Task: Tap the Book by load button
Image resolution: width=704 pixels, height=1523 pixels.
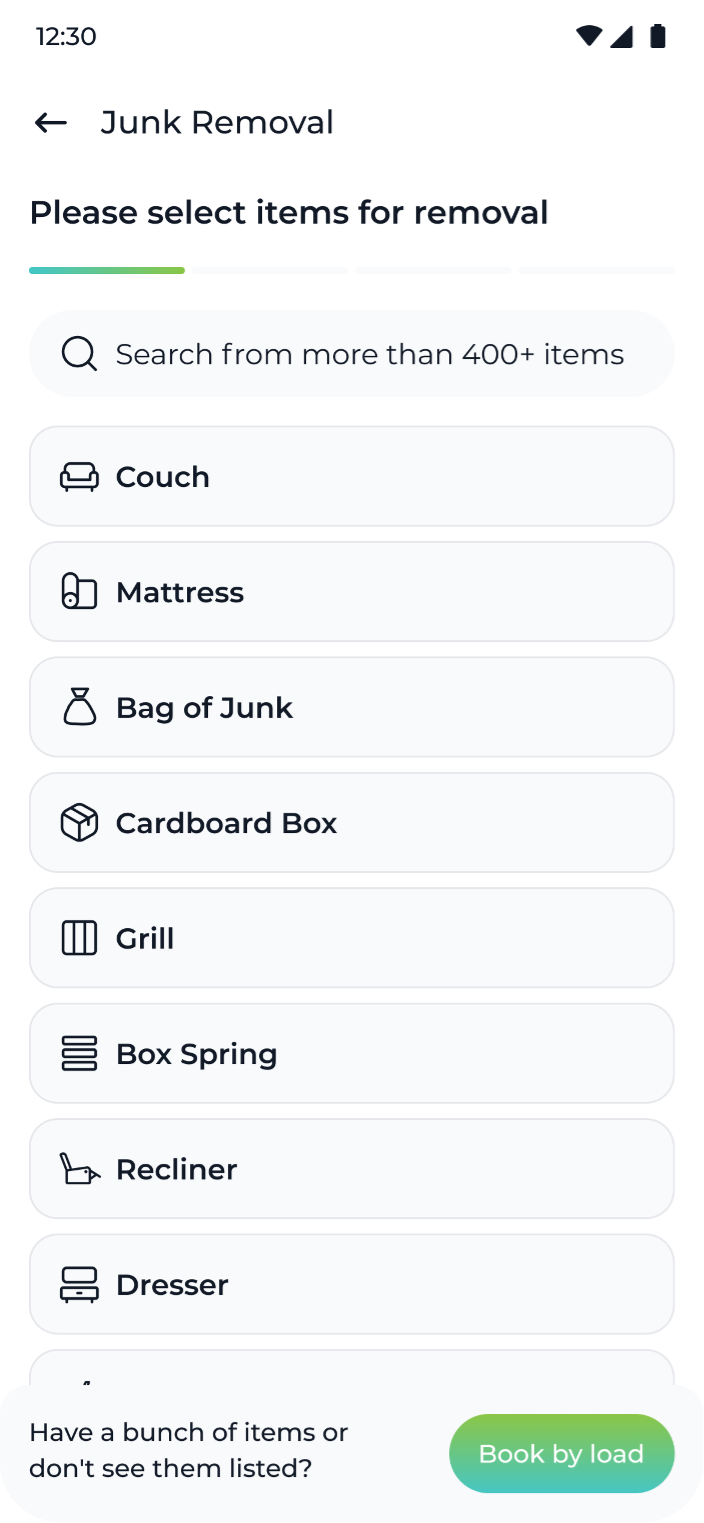Action: click(x=561, y=1454)
